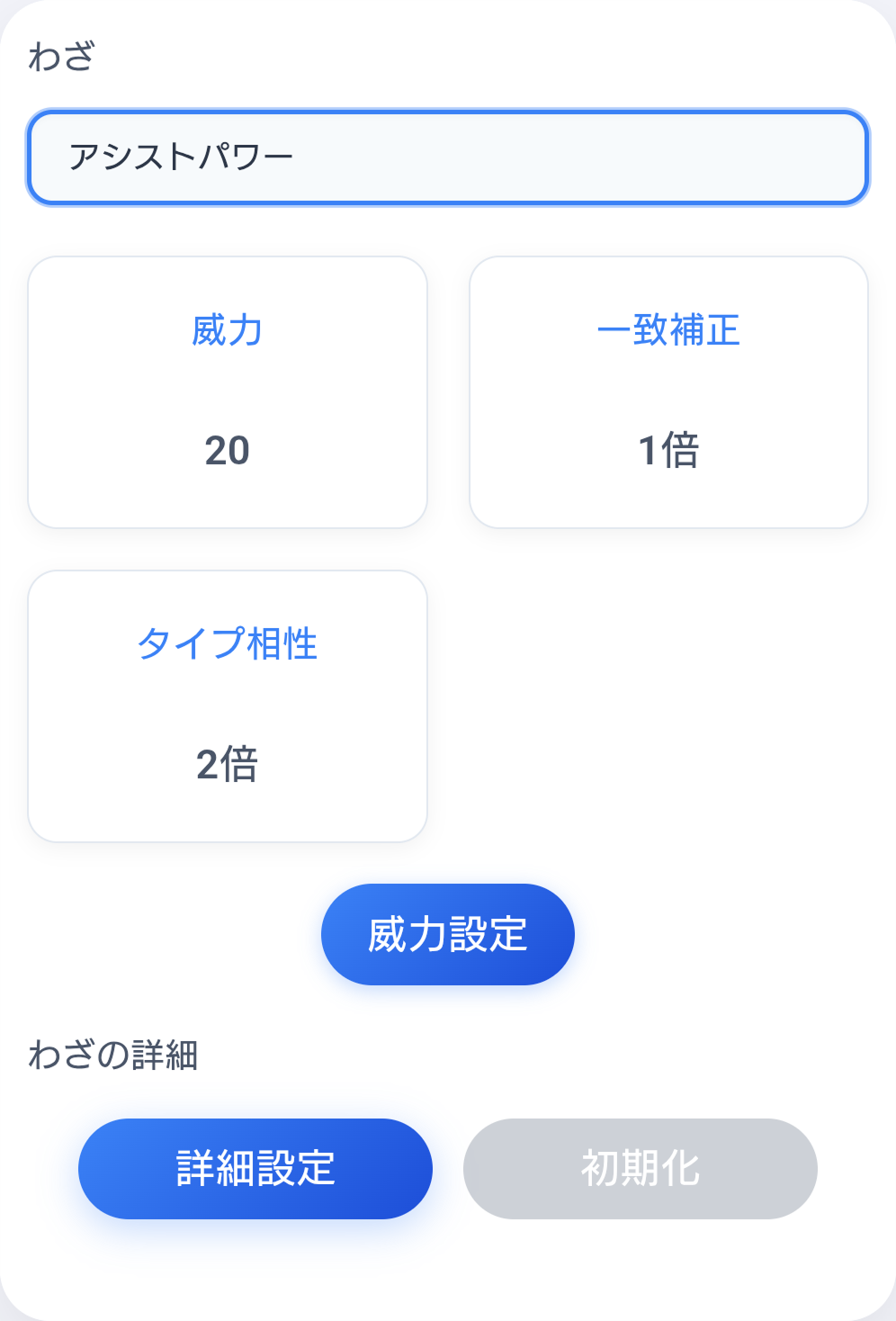Open power settings via 威力設定
This screenshot has height=1321, width=896.
click(447, 933)
